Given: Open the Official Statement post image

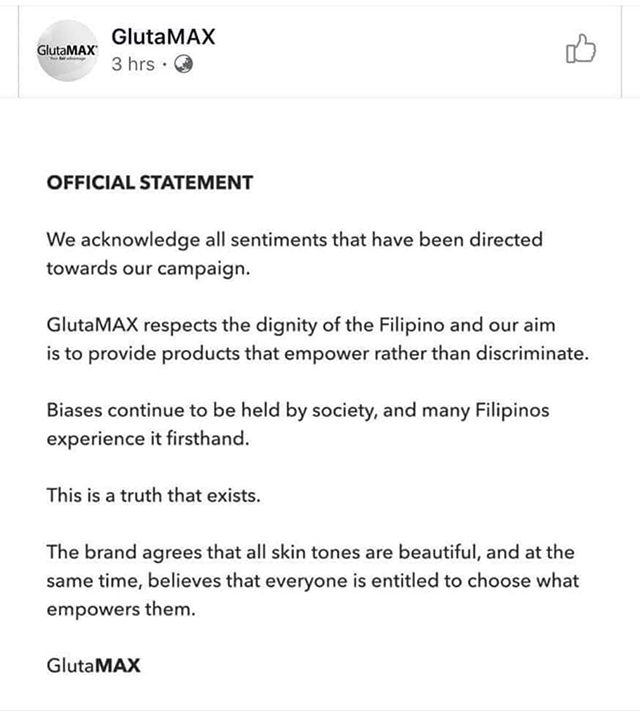Looking at the screenshot, I should tap(320, 420).
